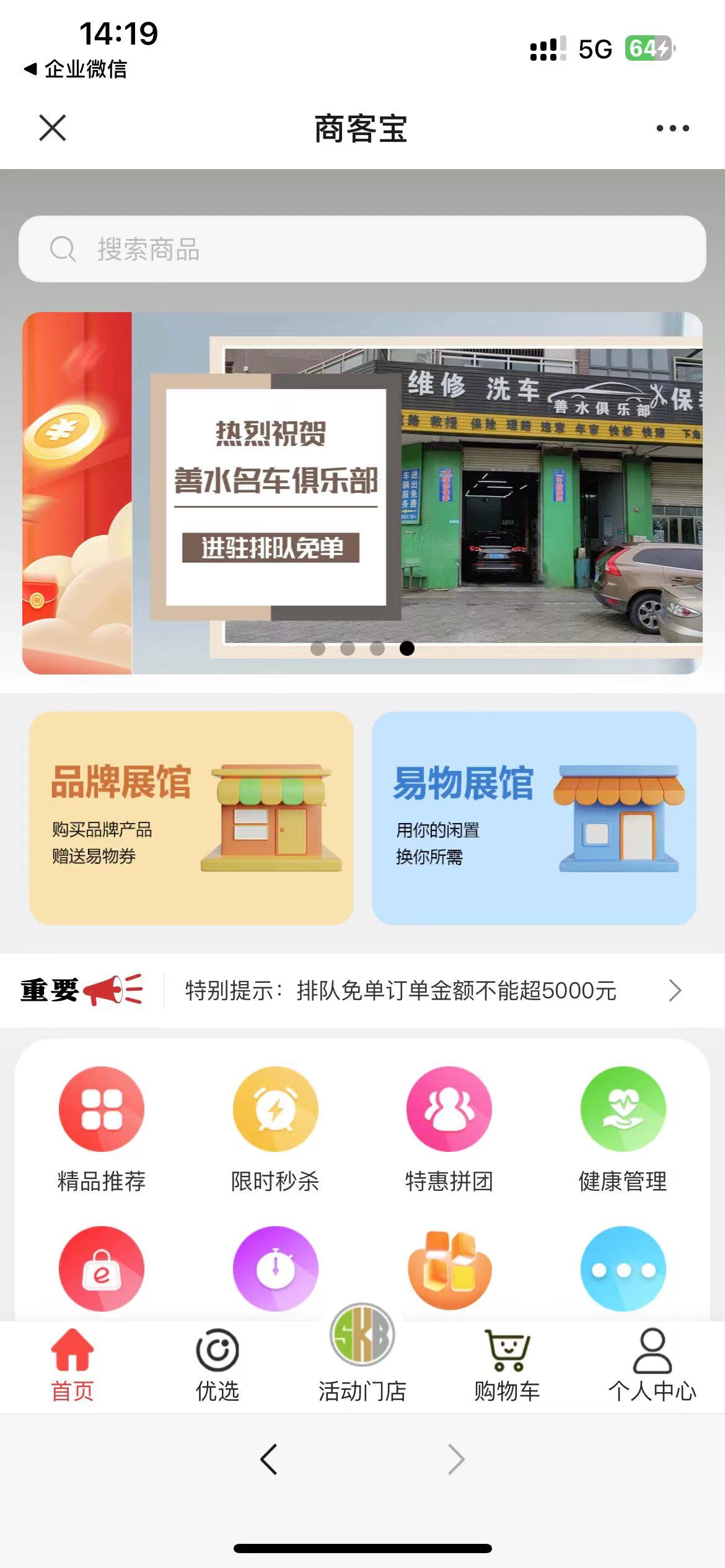Return to 企业微信 via status bar link
Viewport: 725px width, 1568px height.
click(76, 69)
